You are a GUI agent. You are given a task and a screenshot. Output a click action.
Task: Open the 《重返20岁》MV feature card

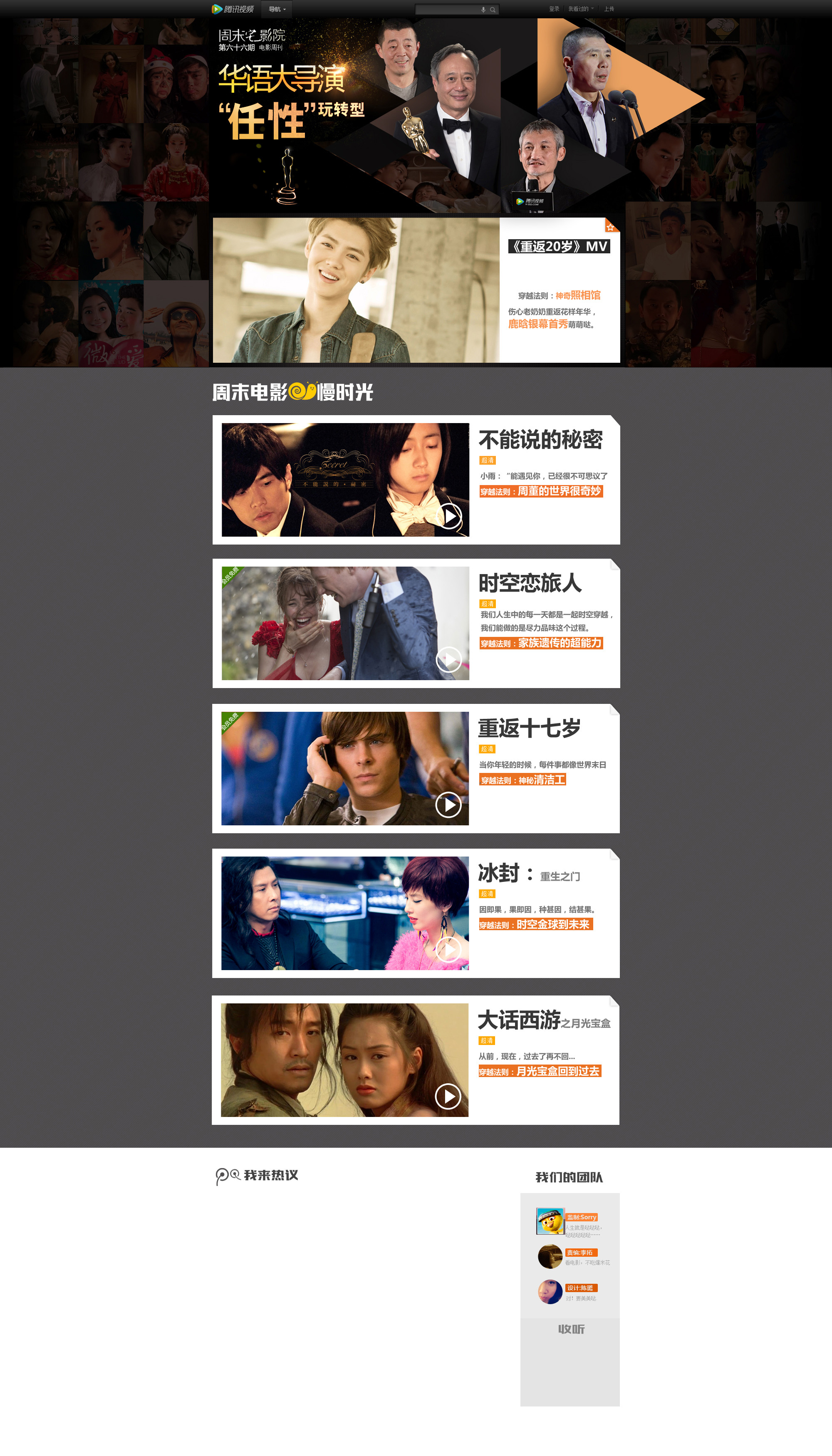point(416,290)
